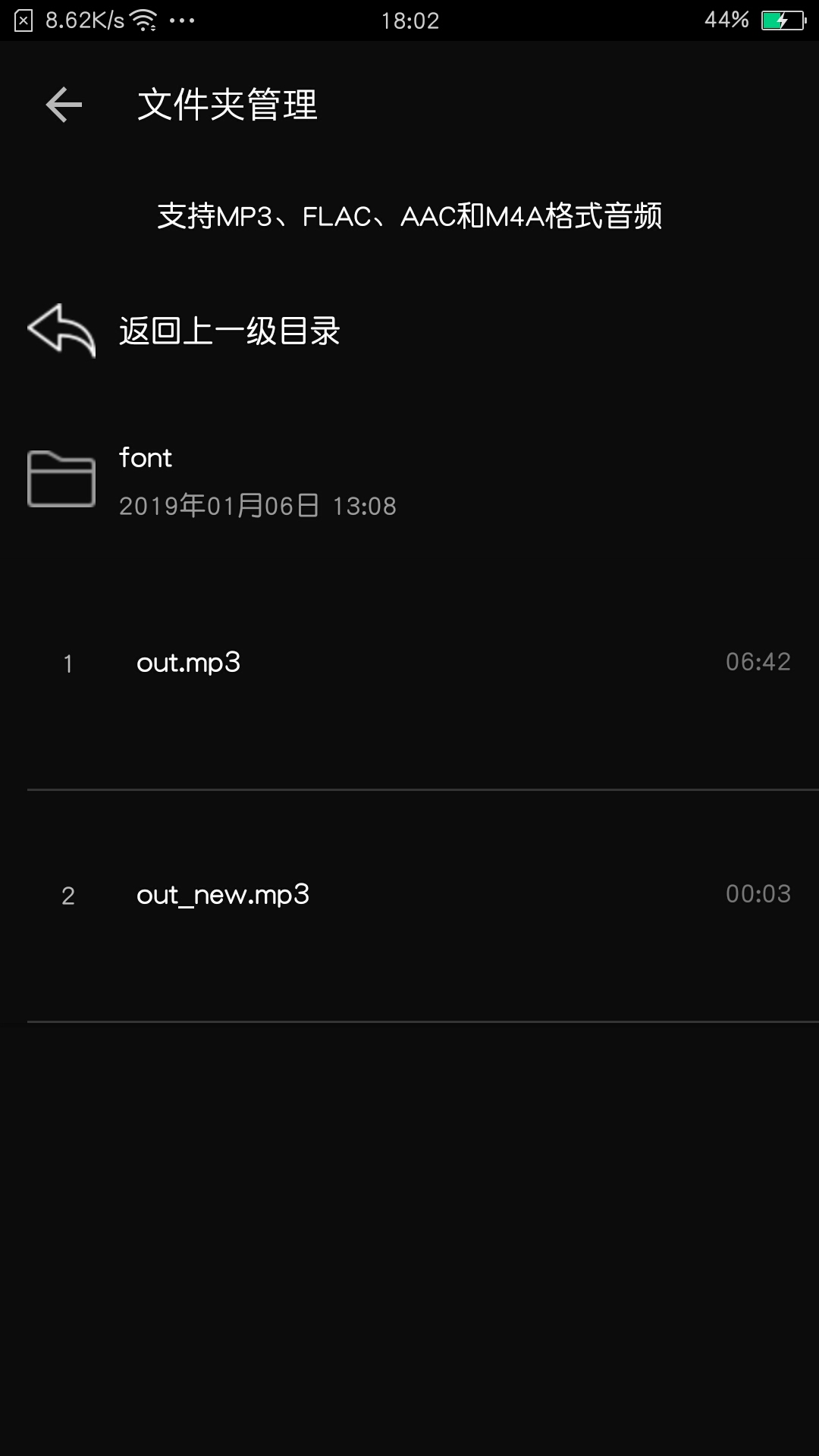This screenshot has height=1456, width=819.
Task: Go up via 返回上一级目录
Action: point(227,331)
